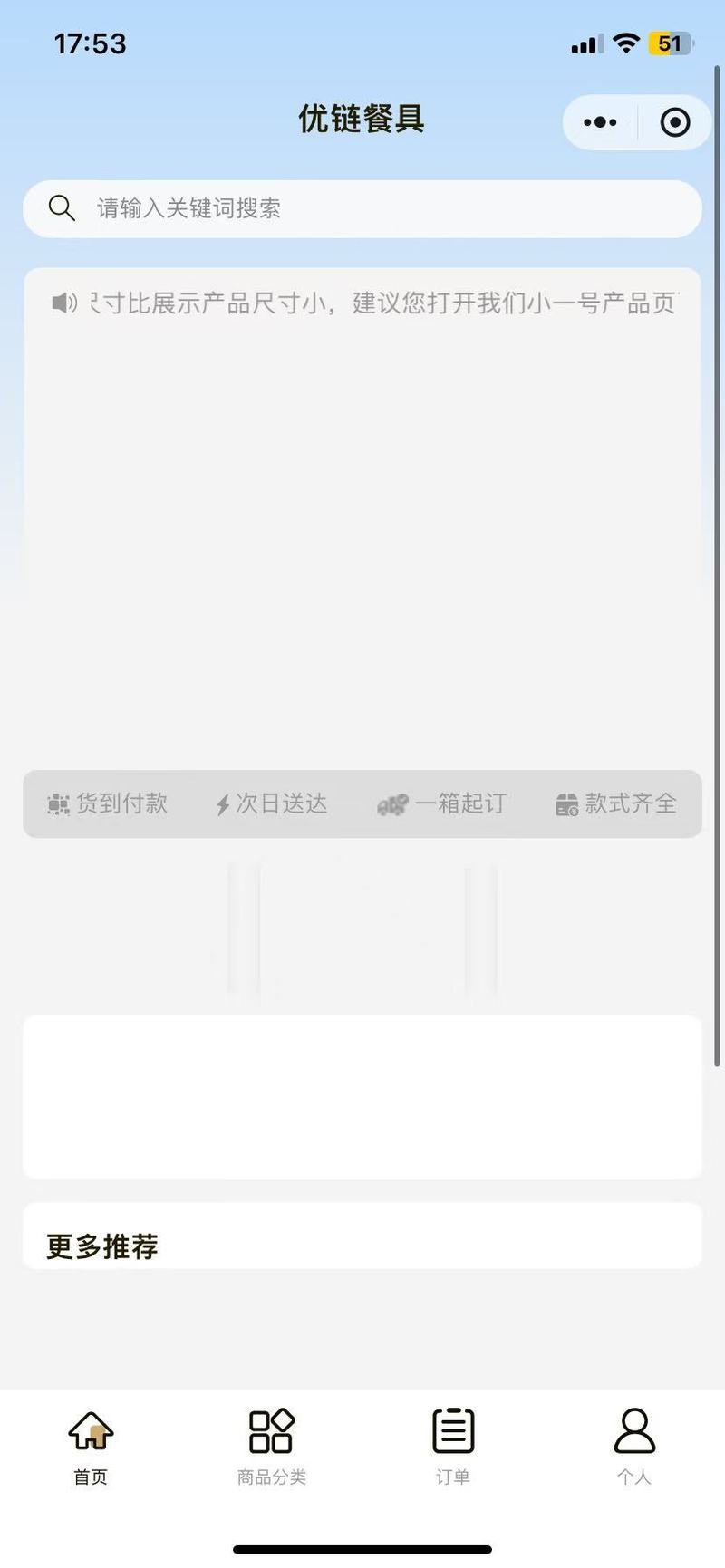
Task: Select the 首页 tab
Action: [x=91, y=1447]
